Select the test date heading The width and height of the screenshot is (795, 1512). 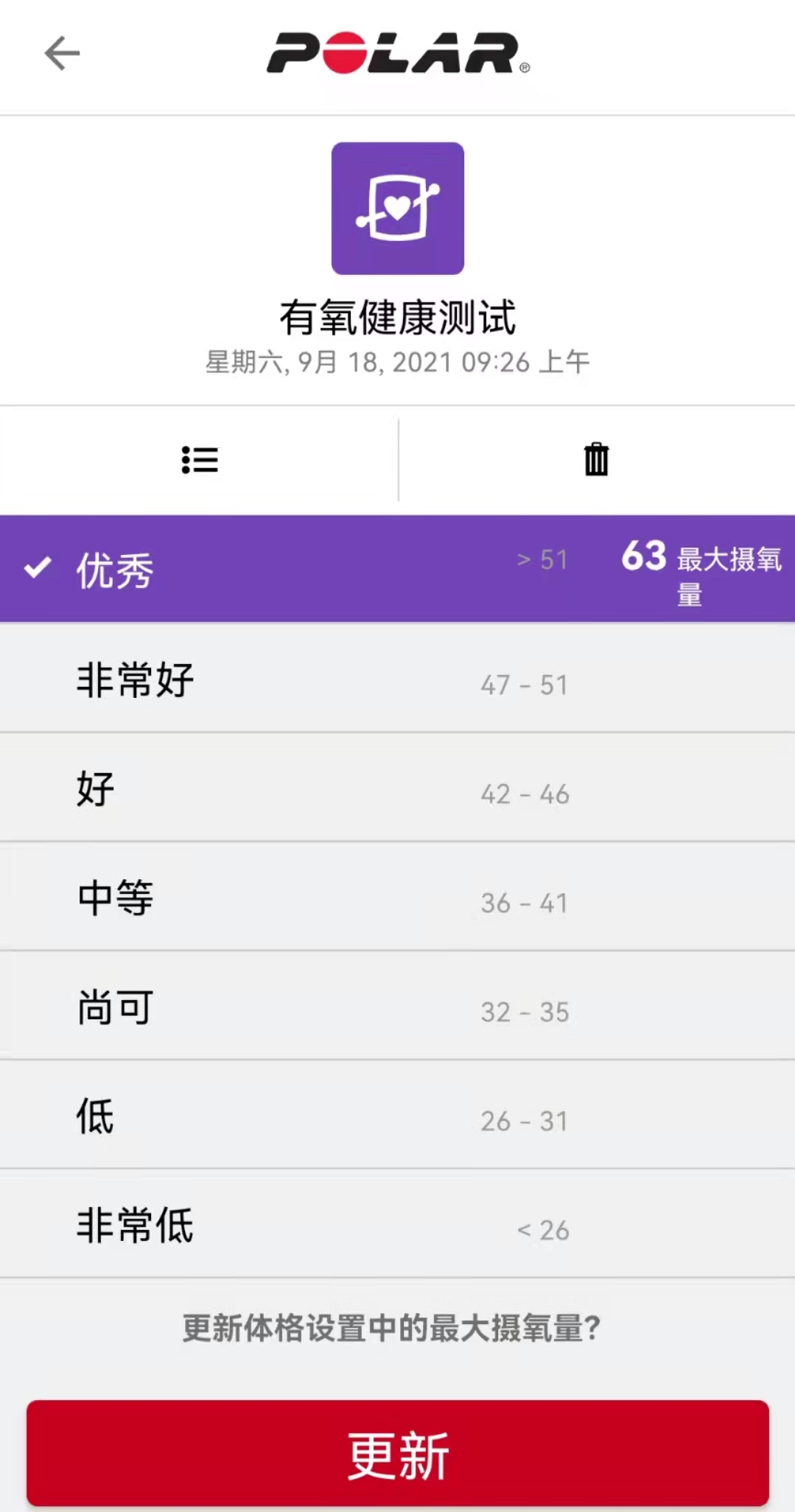tap(397, 361)
